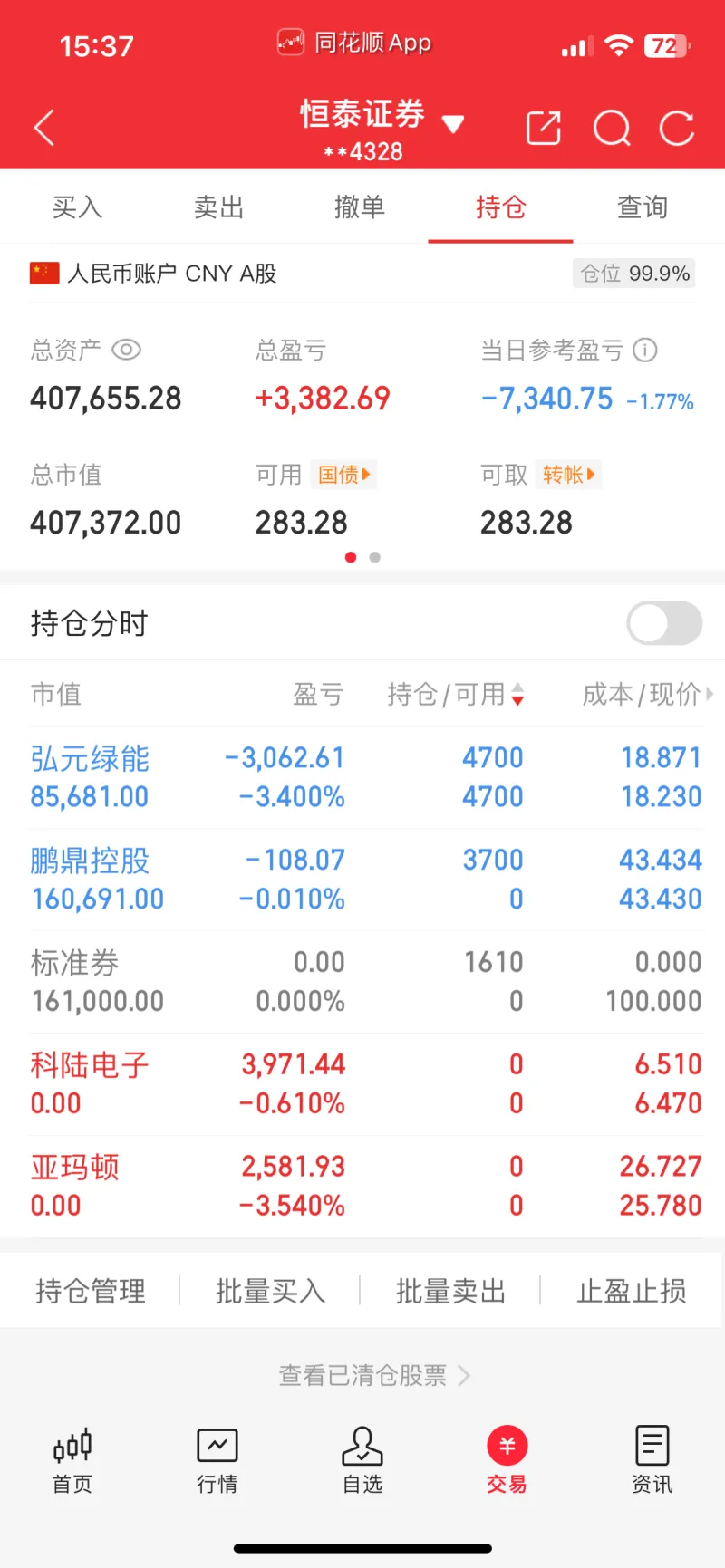Refresh holdings with the reload icon
Image resolution: width=725 pixels, height=1568 pixels.
(x=677, y=128)
